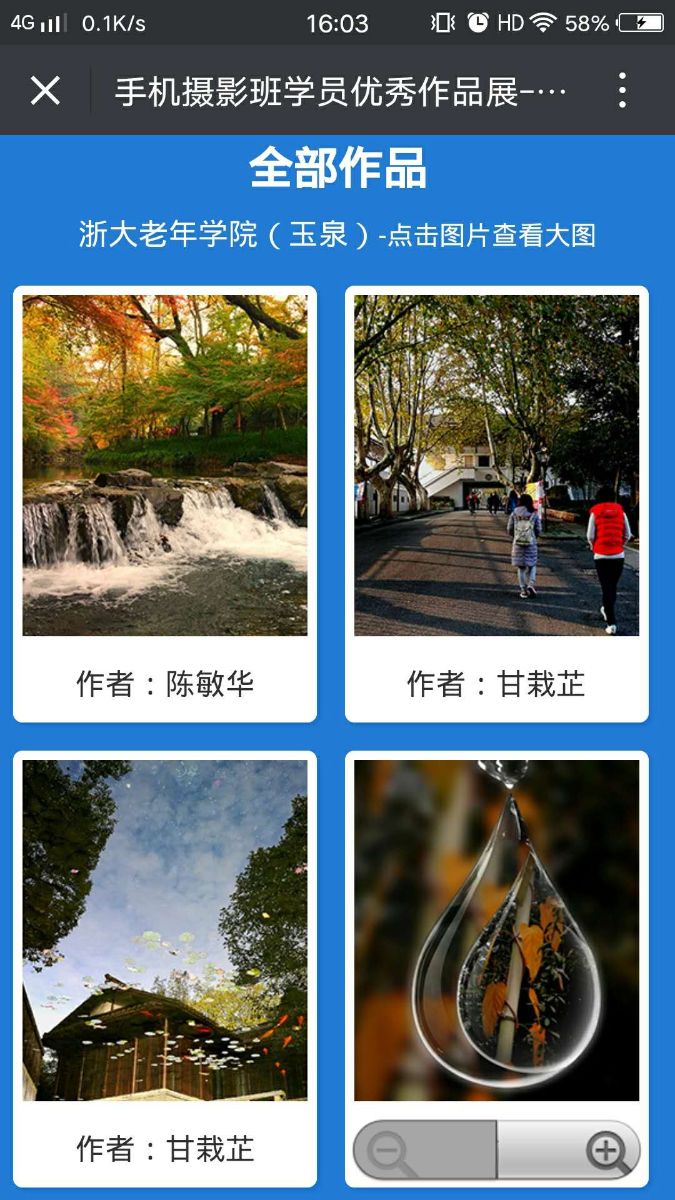Close the photo exhibition page
The image size is (675, 1200).
[45, 91]
